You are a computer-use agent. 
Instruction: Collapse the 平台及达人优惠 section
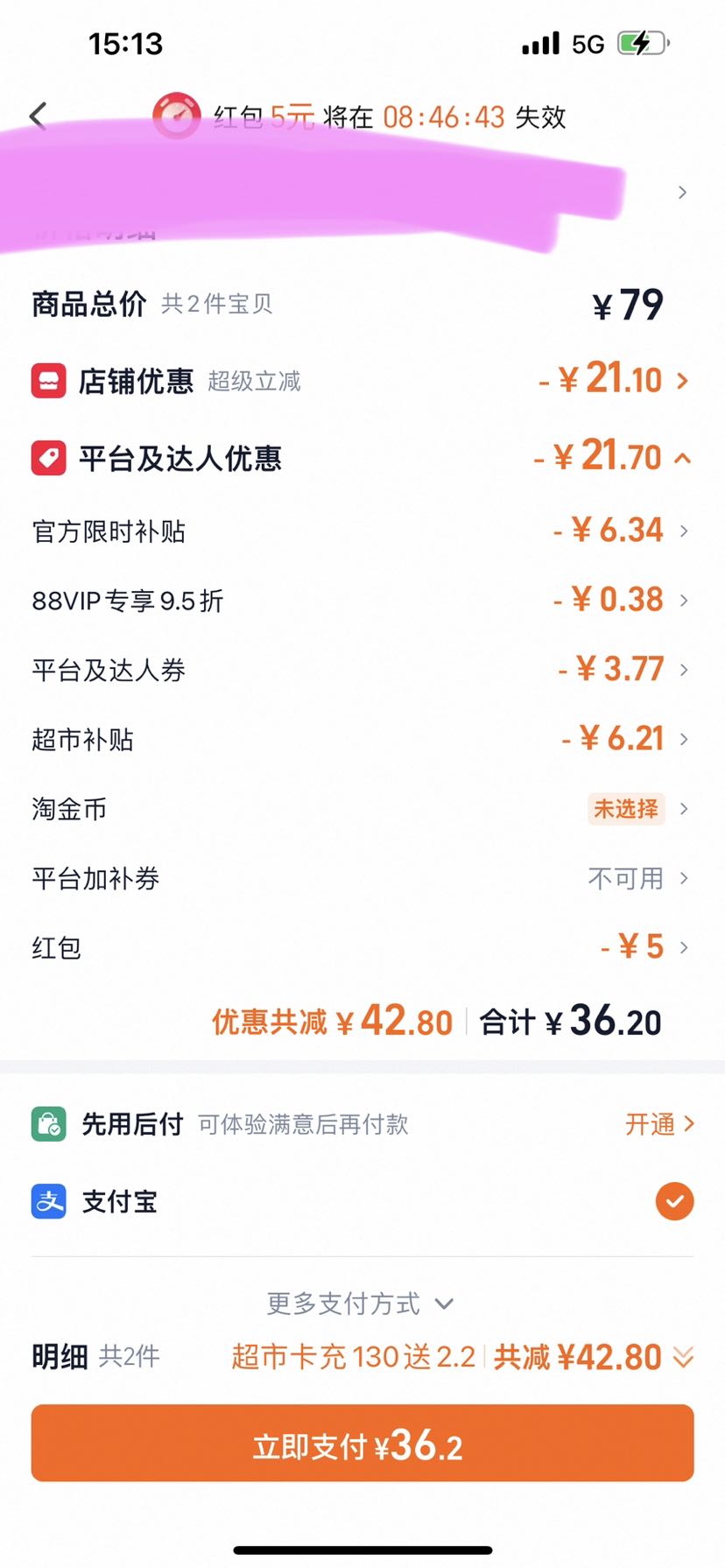[362, 458]
